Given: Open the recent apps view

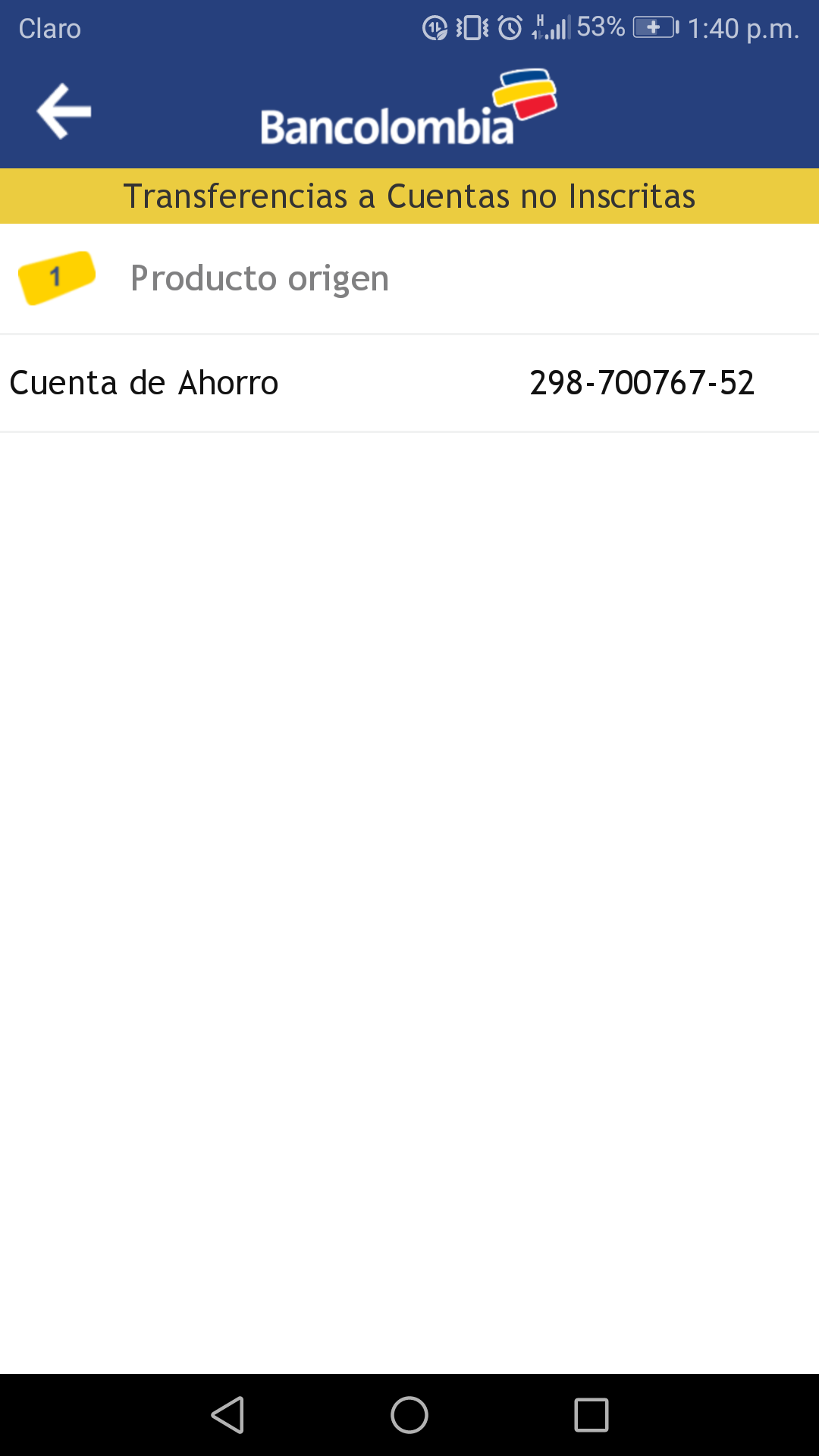Looking at the screenshot, I should coord(591,1415).
